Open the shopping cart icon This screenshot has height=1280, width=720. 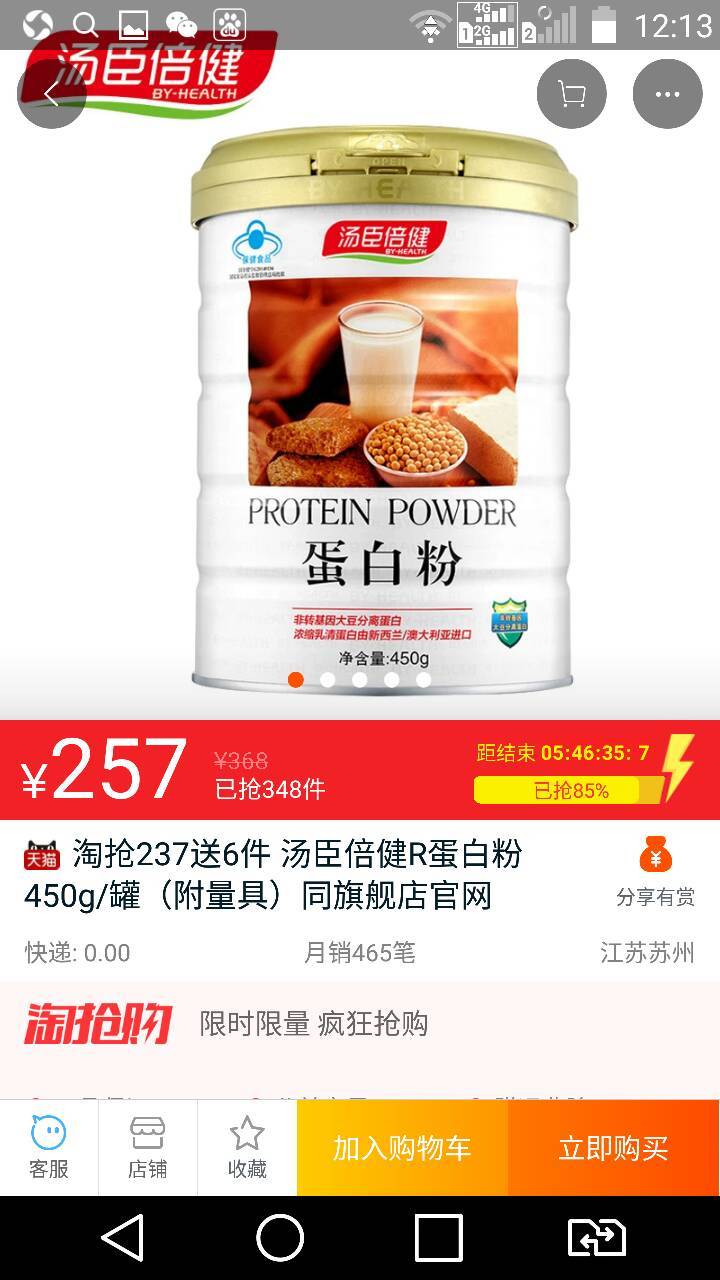pos(571,95)
